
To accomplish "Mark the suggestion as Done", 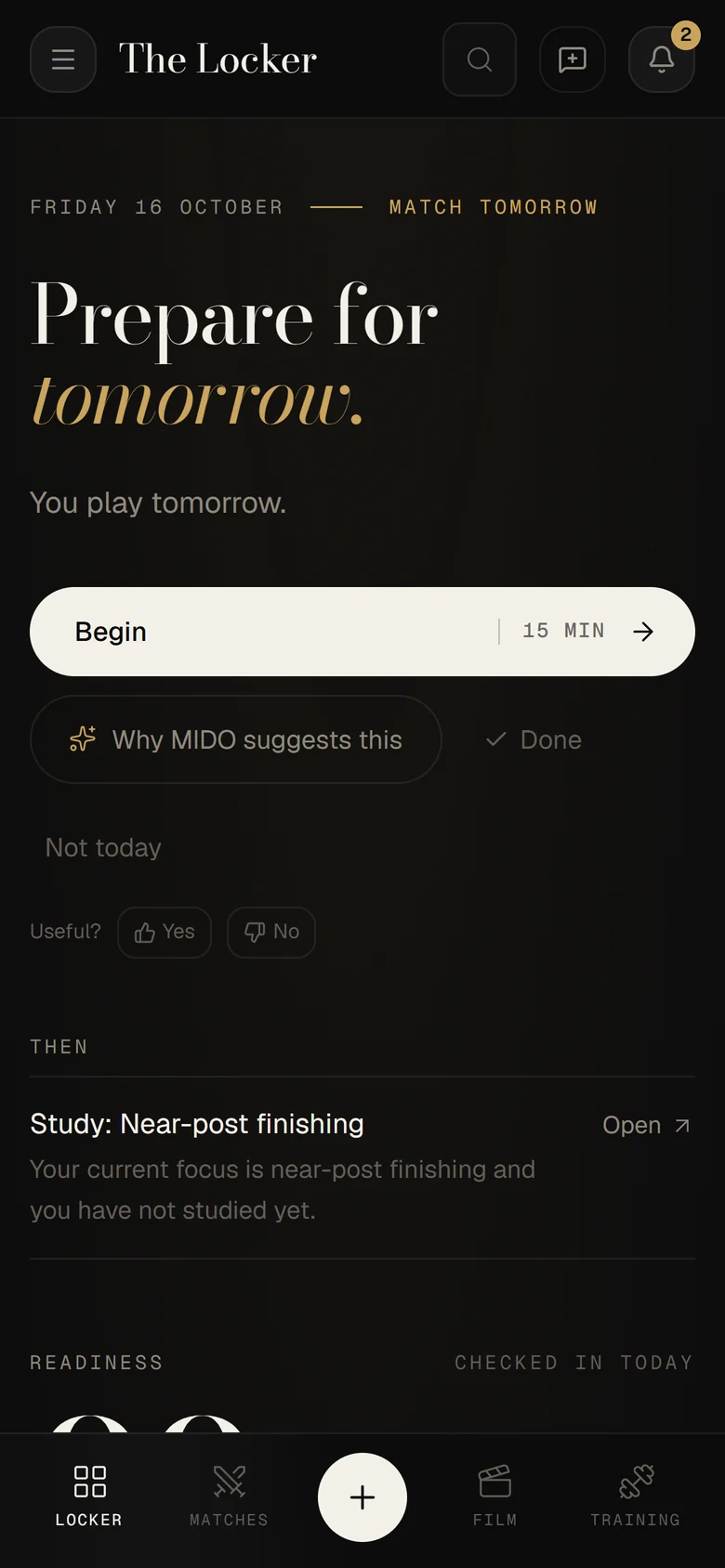I will coord(534,739).
